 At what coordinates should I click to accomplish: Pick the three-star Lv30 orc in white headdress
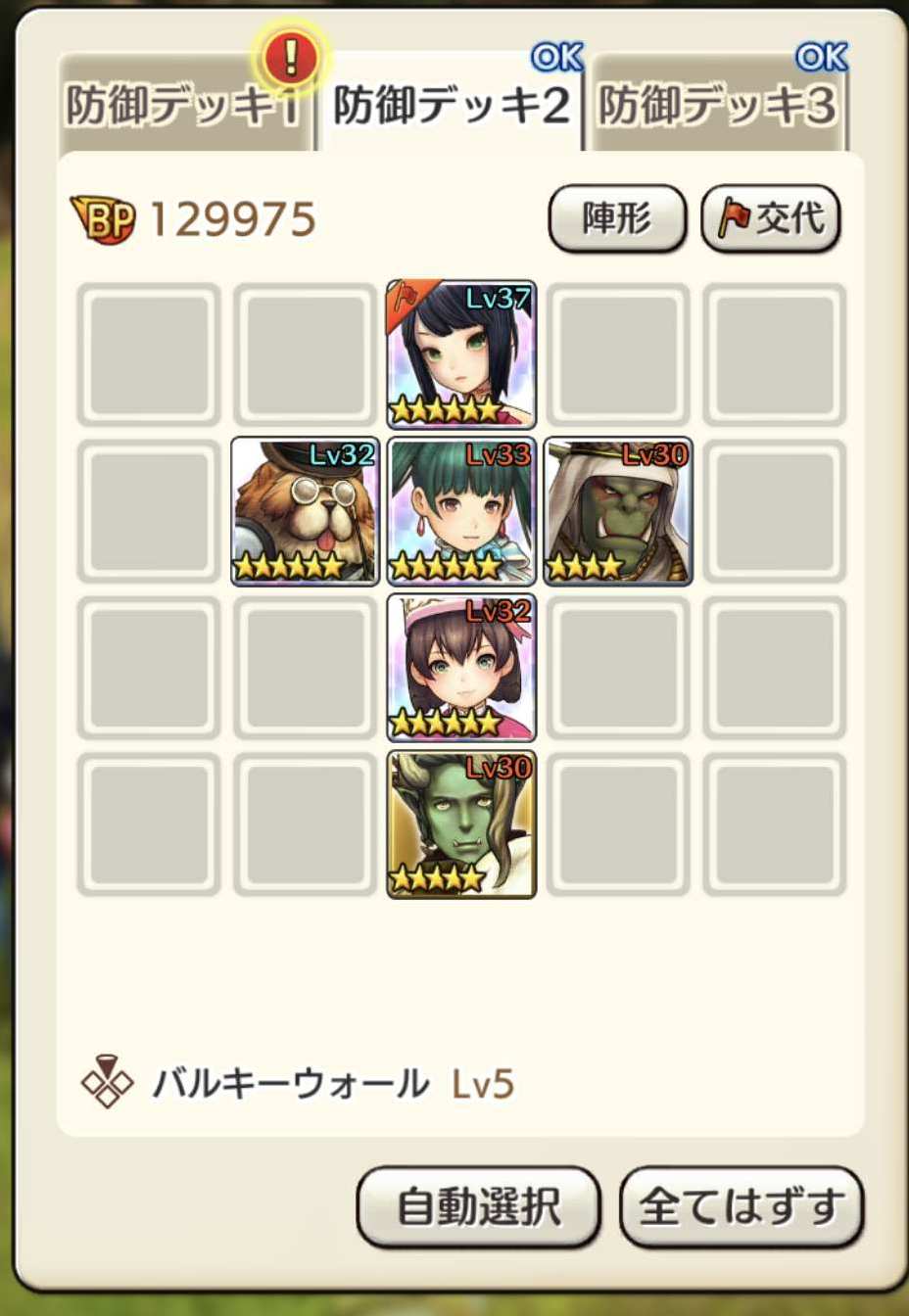tap(618, 511)
